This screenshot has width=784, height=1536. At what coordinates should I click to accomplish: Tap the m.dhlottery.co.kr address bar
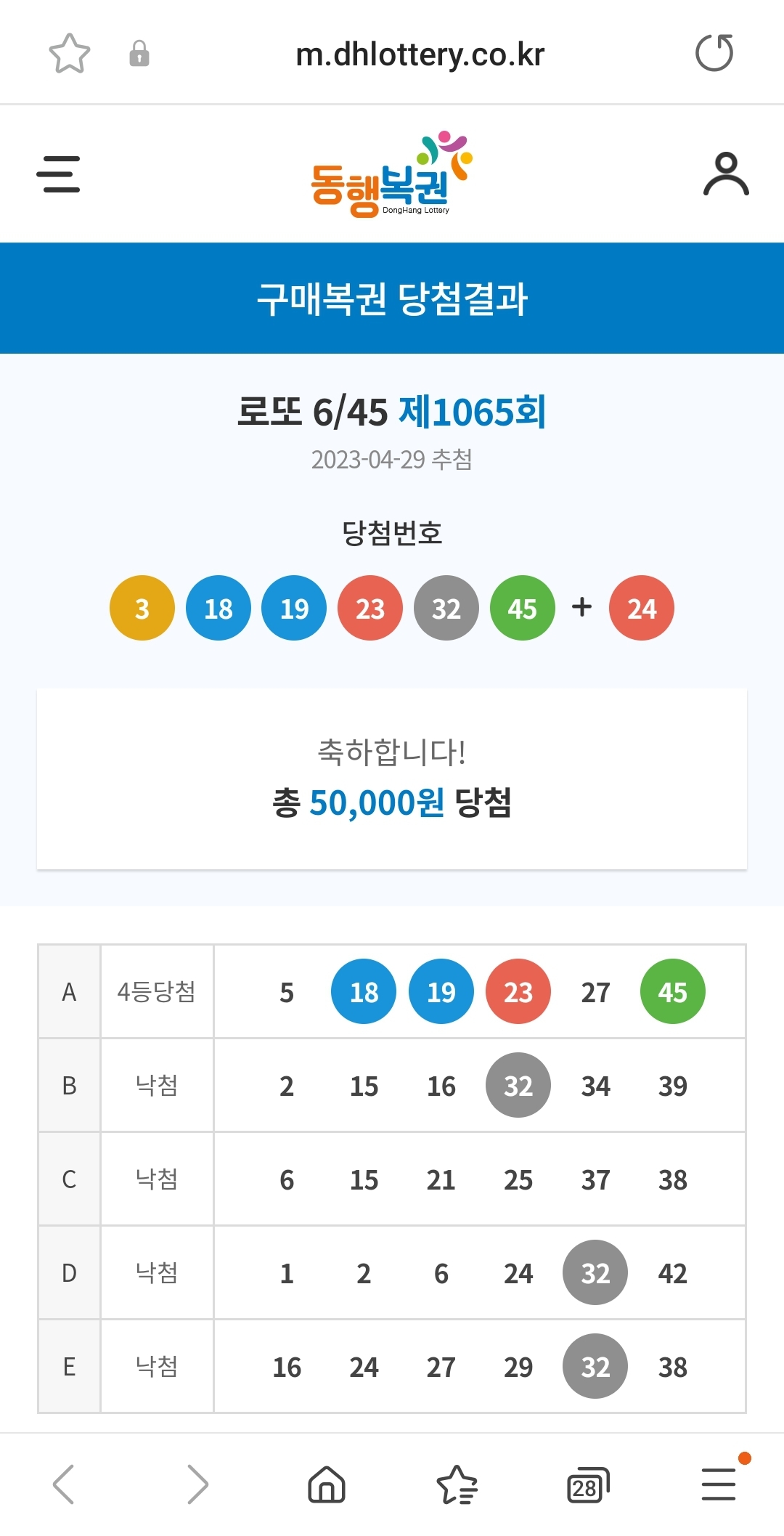coord(420,54)
